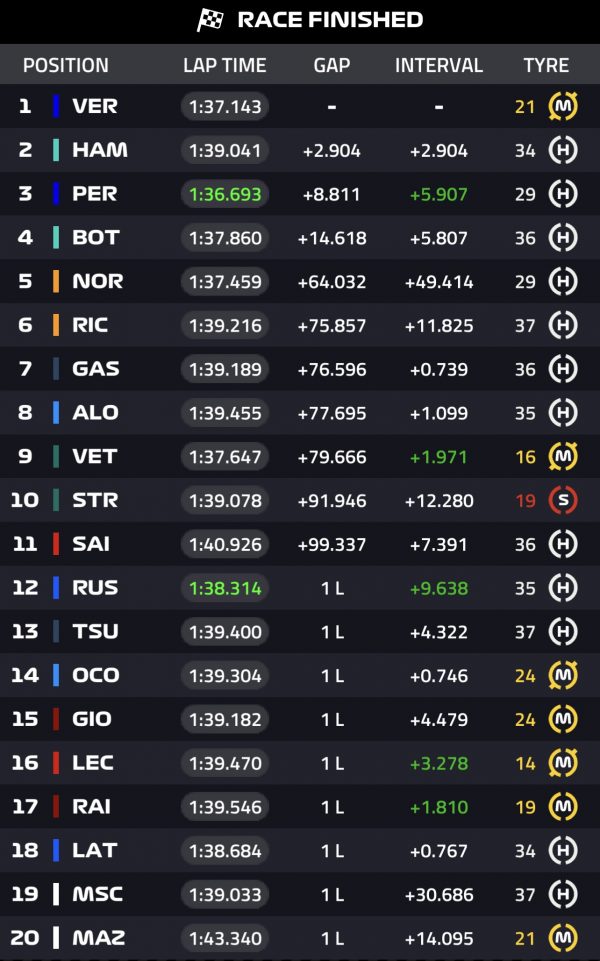Open VER's row in first position
This screenshot has height=961, width=600.
tap(300, 106)
